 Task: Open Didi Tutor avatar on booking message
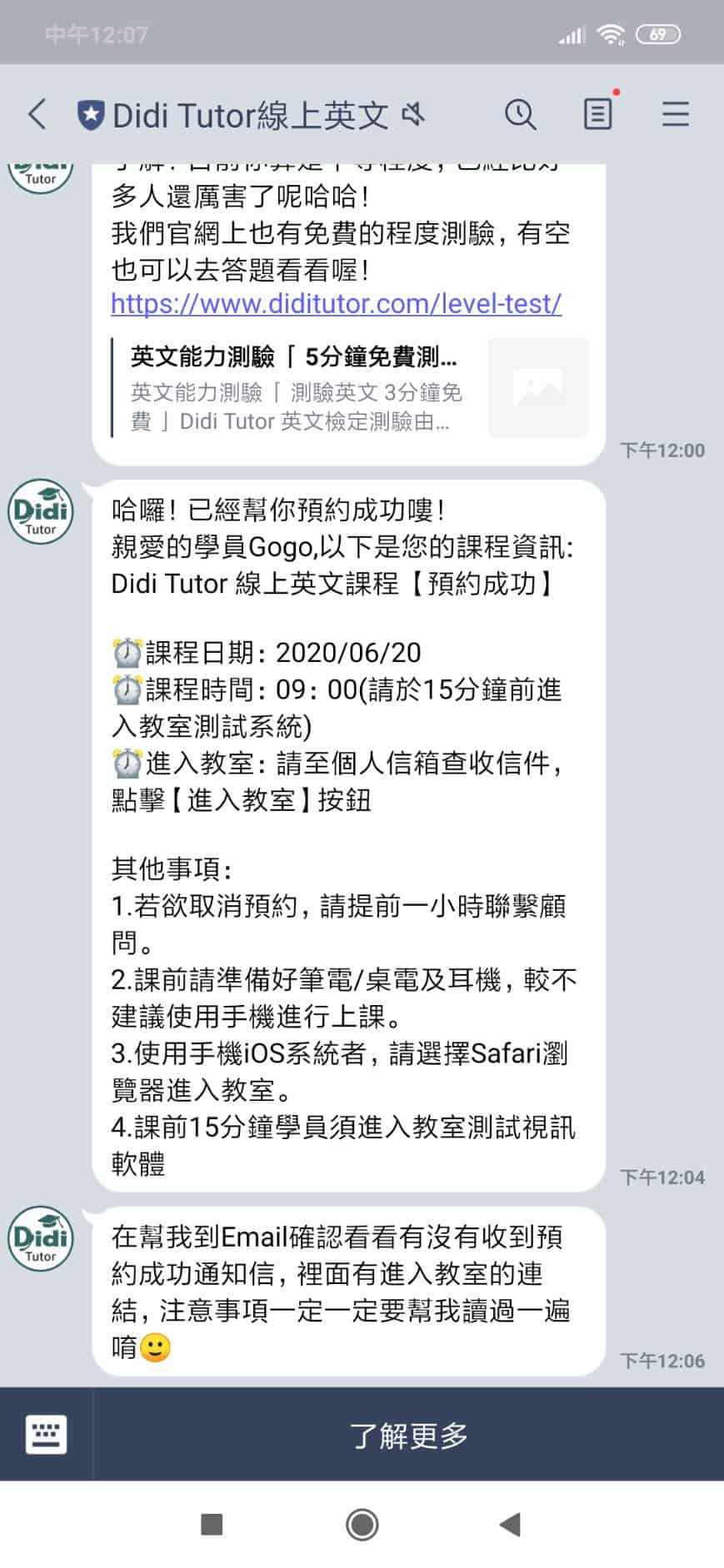(x=41, y=511)
